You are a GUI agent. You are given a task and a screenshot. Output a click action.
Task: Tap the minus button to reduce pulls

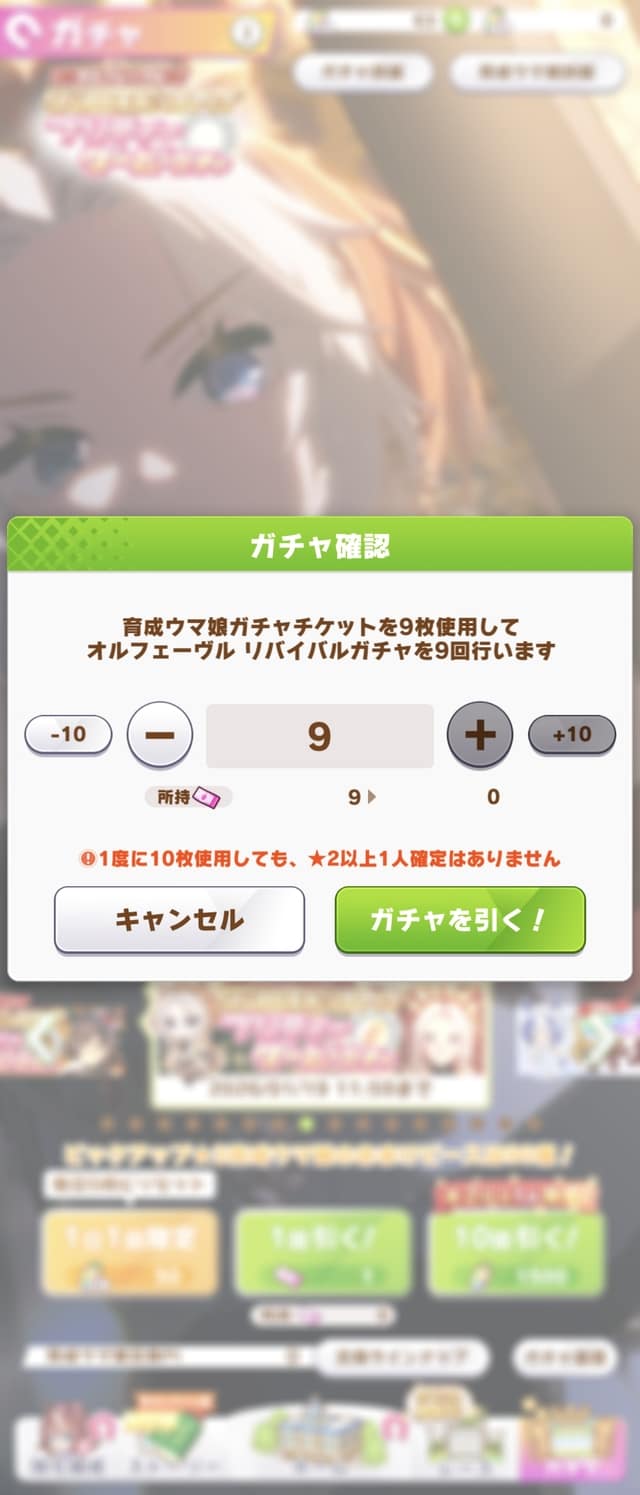[x=159, y=735]
